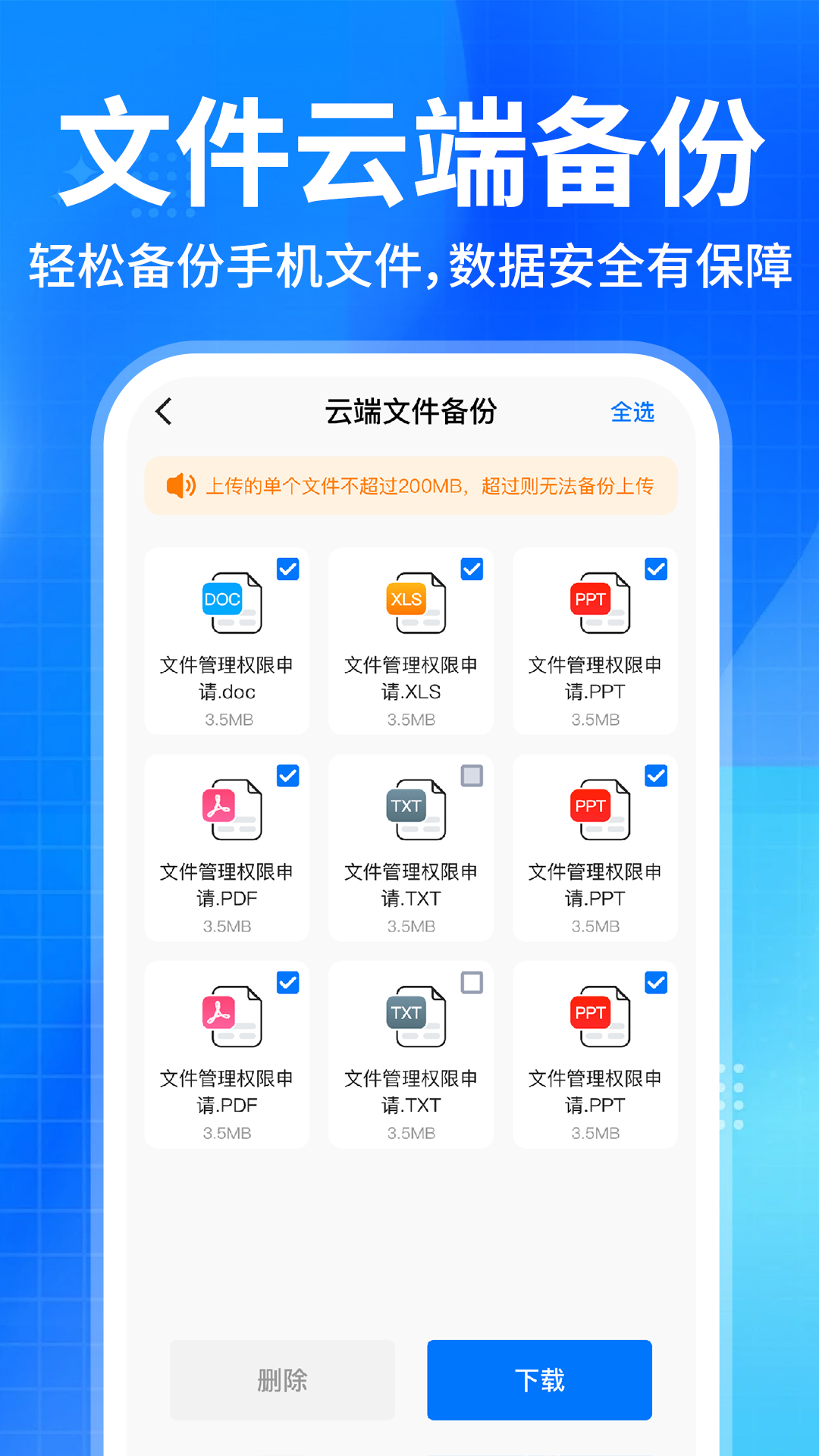Select the 文件管理权限申请.PDF card in second row

click(227, 849)
